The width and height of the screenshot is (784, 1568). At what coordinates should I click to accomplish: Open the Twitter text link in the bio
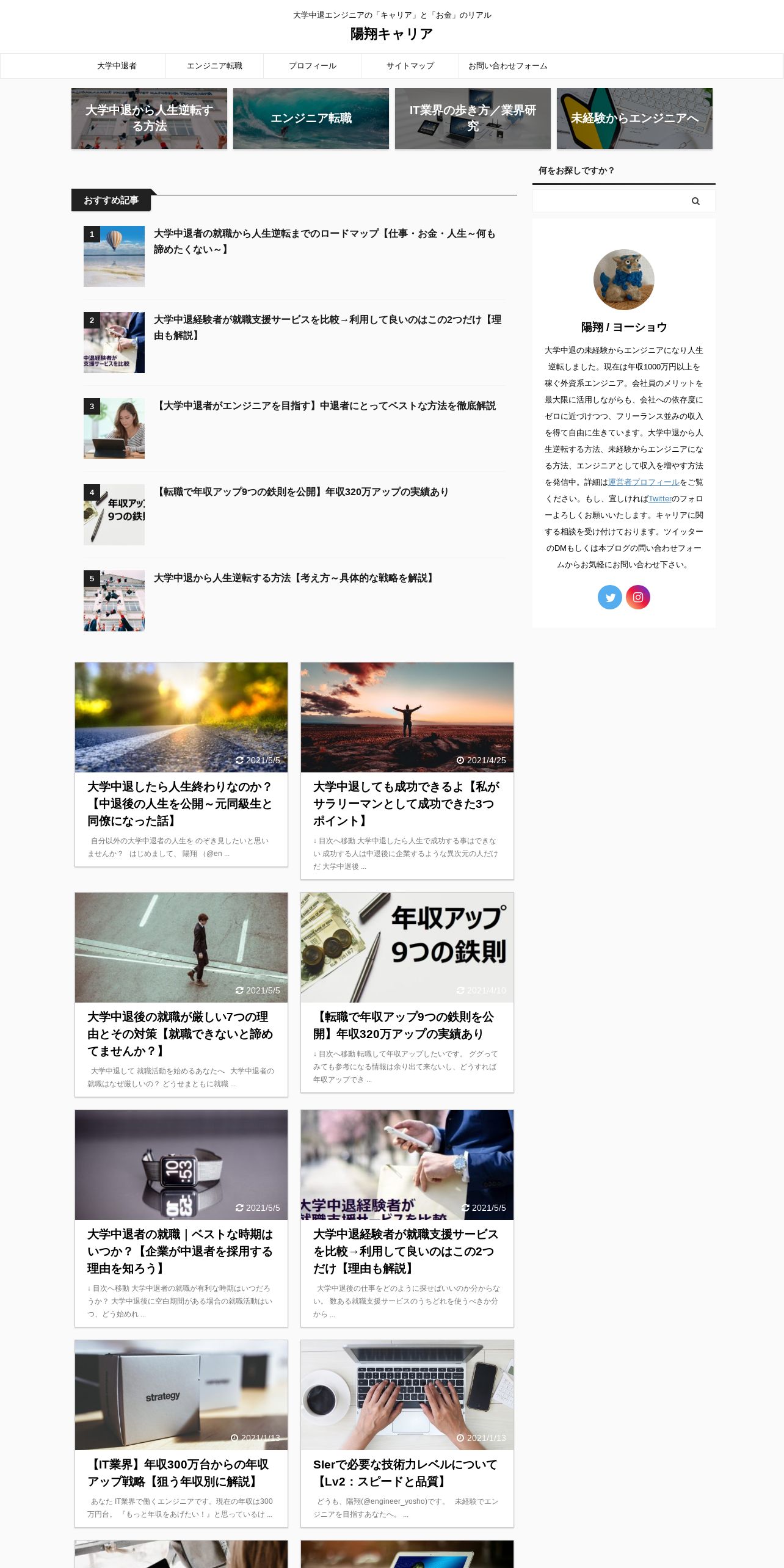point(660,499)
